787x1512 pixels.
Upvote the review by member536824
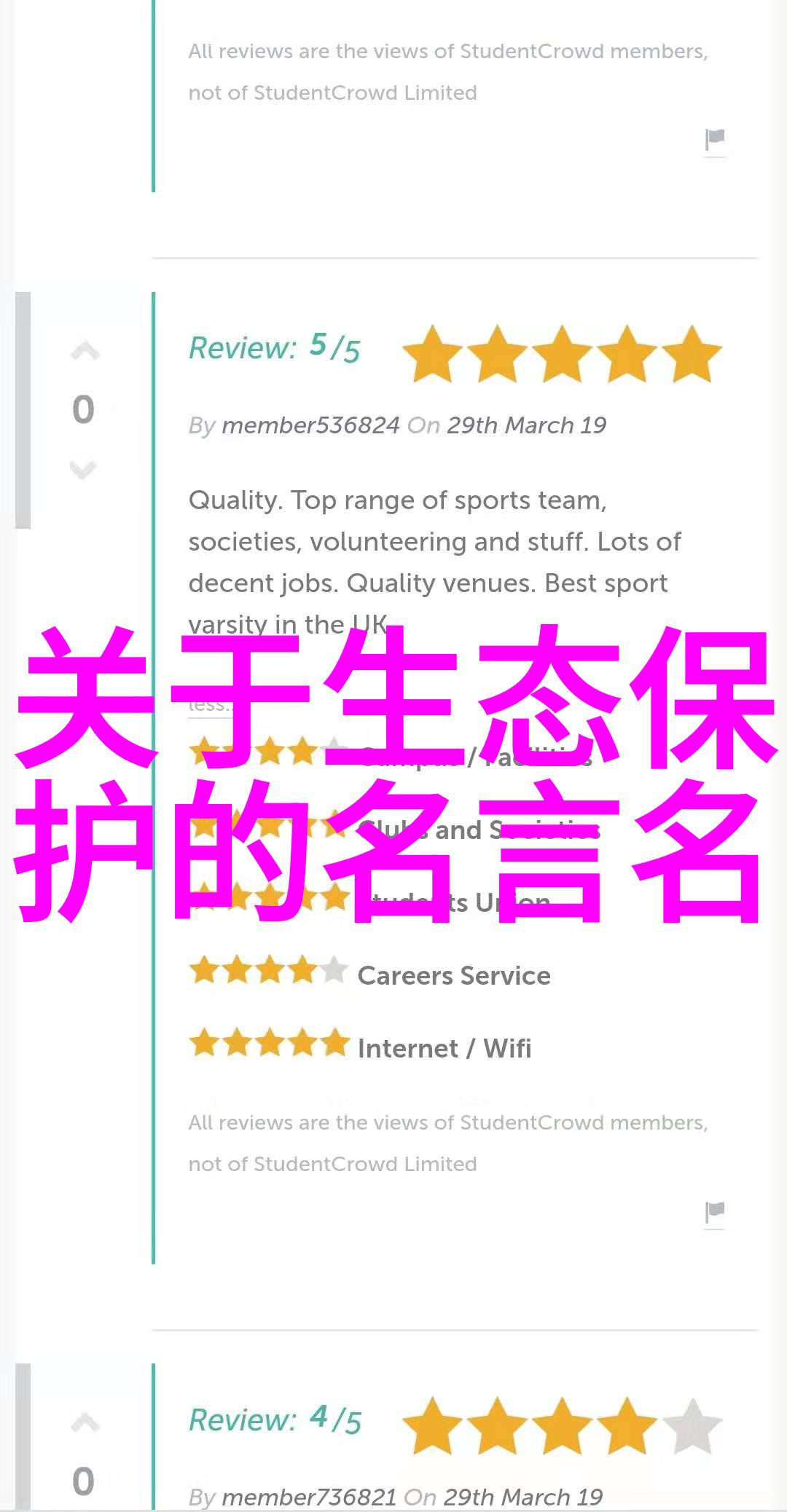[85, 352]
